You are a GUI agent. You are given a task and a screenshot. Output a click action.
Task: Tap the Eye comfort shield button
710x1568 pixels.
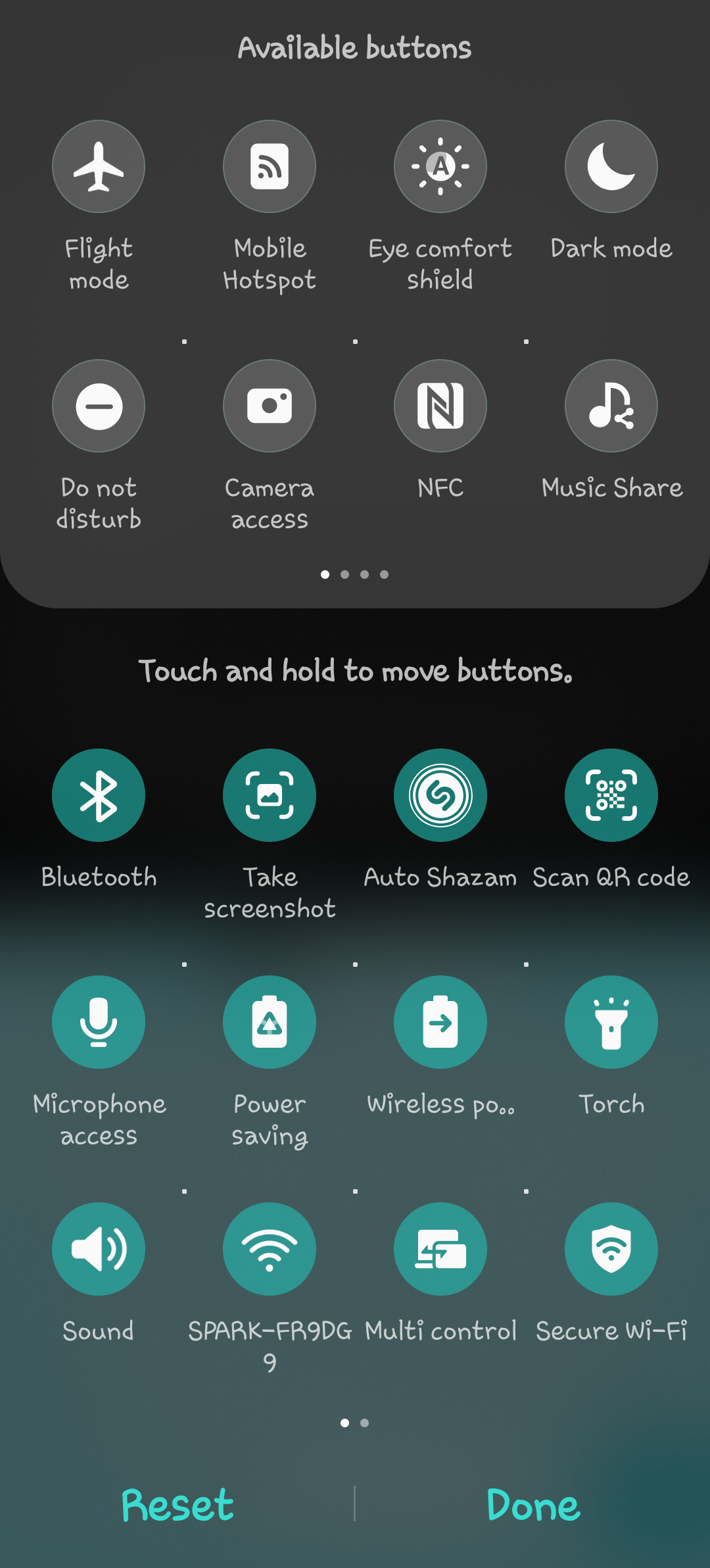coord(440,166)
